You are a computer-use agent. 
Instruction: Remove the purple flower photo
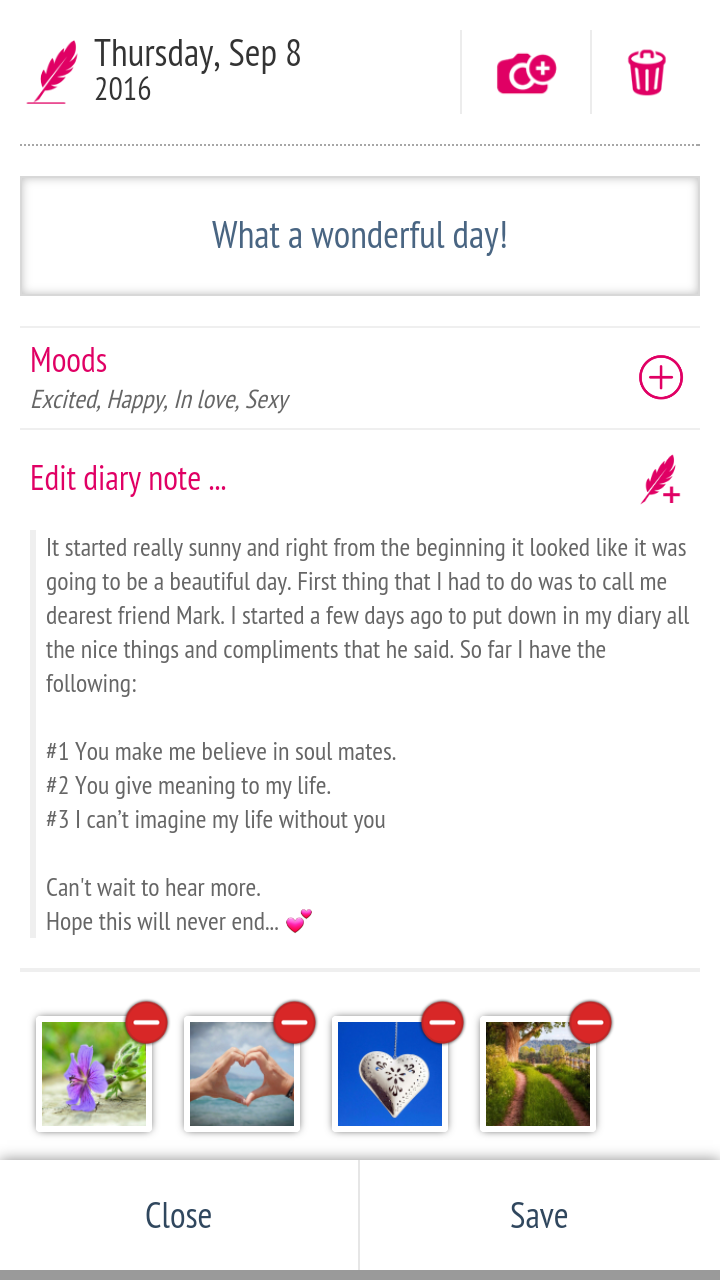coord(146,1022)
